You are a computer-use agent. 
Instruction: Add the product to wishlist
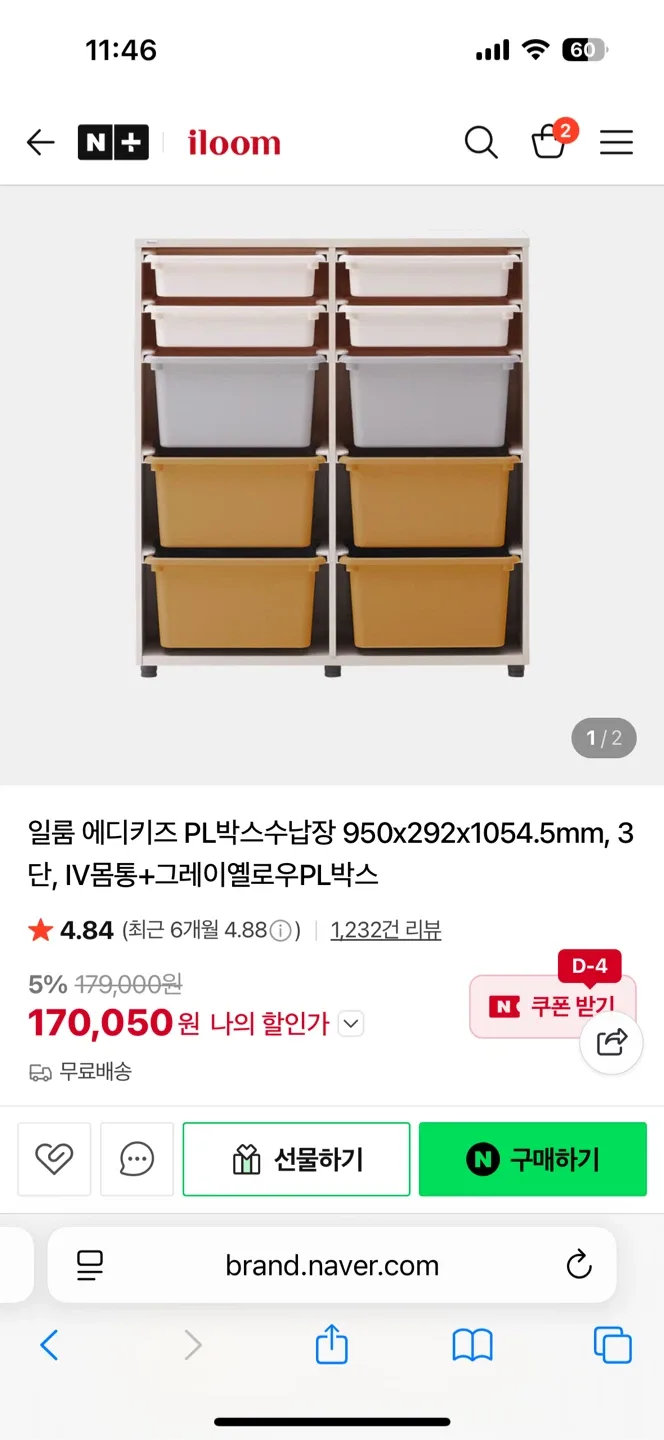point(54,1159)
